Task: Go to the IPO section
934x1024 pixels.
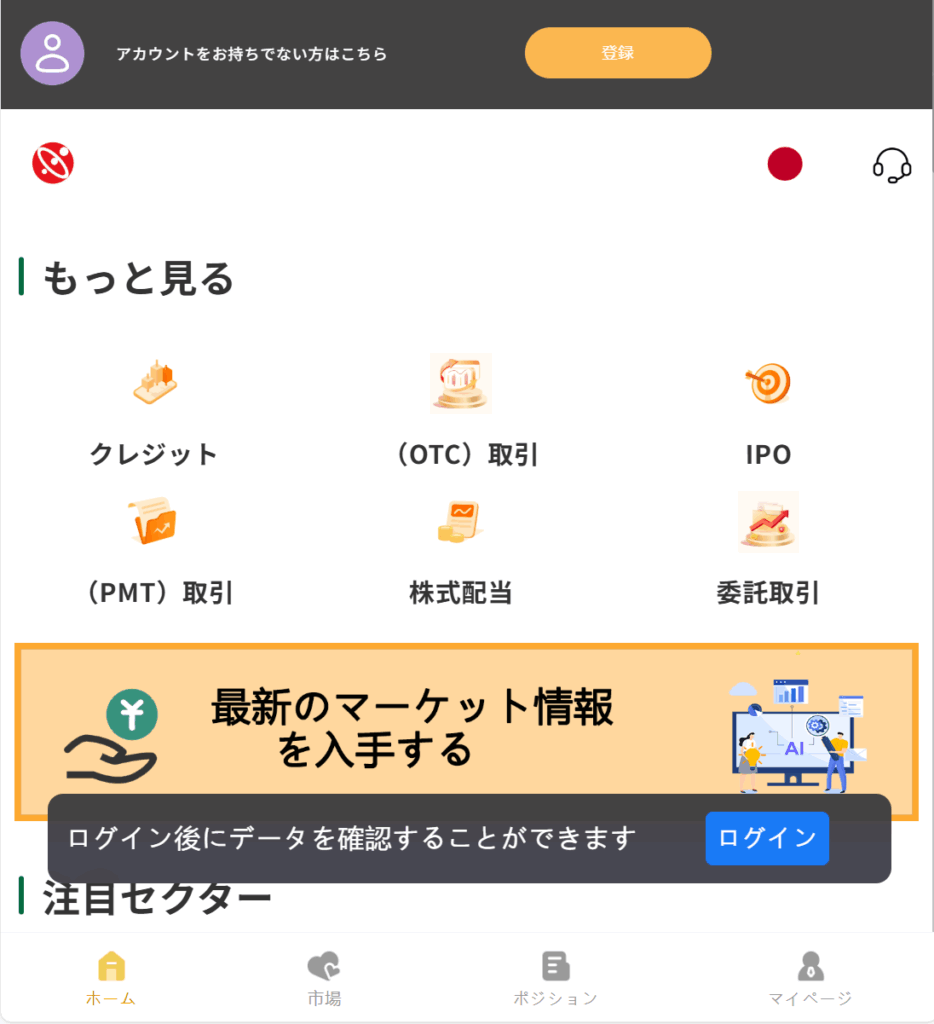Action: point(768,410)
